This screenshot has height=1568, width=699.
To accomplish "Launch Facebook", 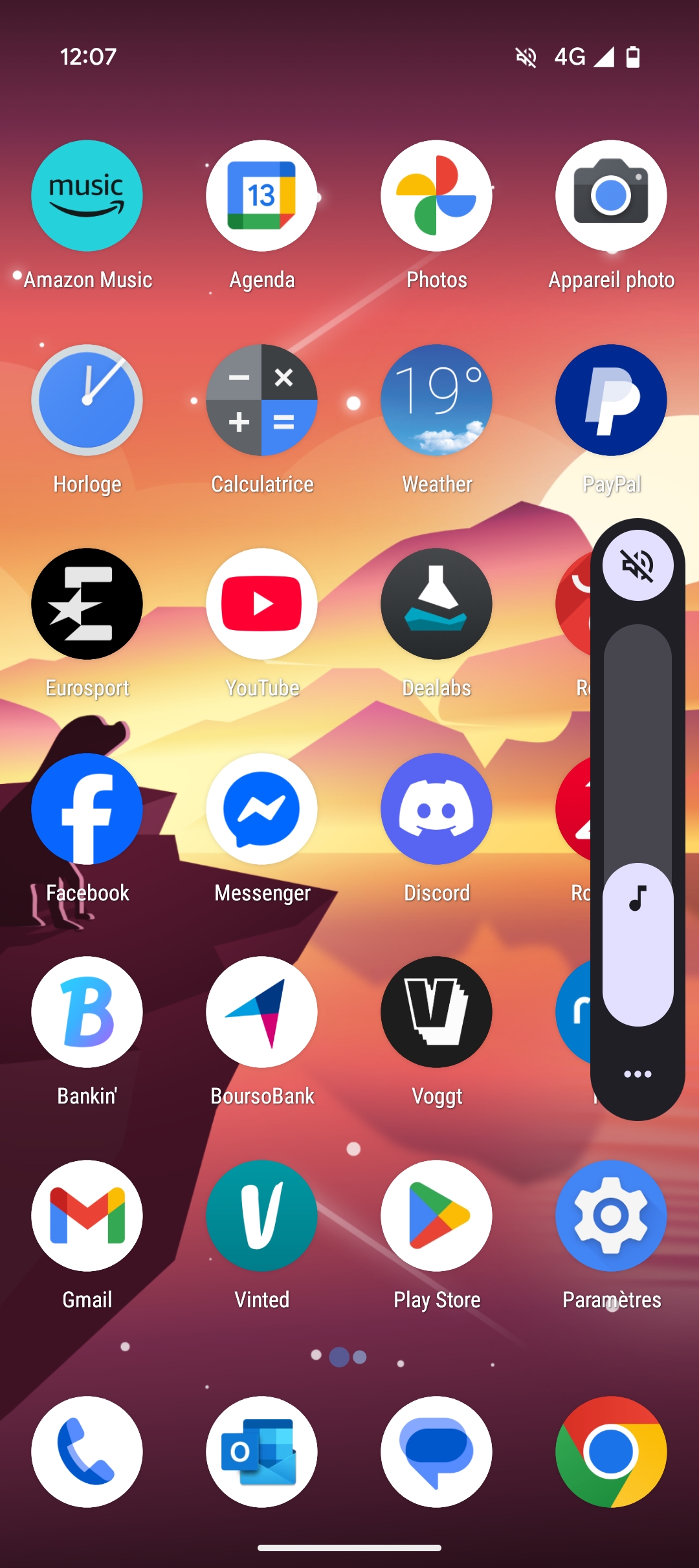I will point(87,809).
